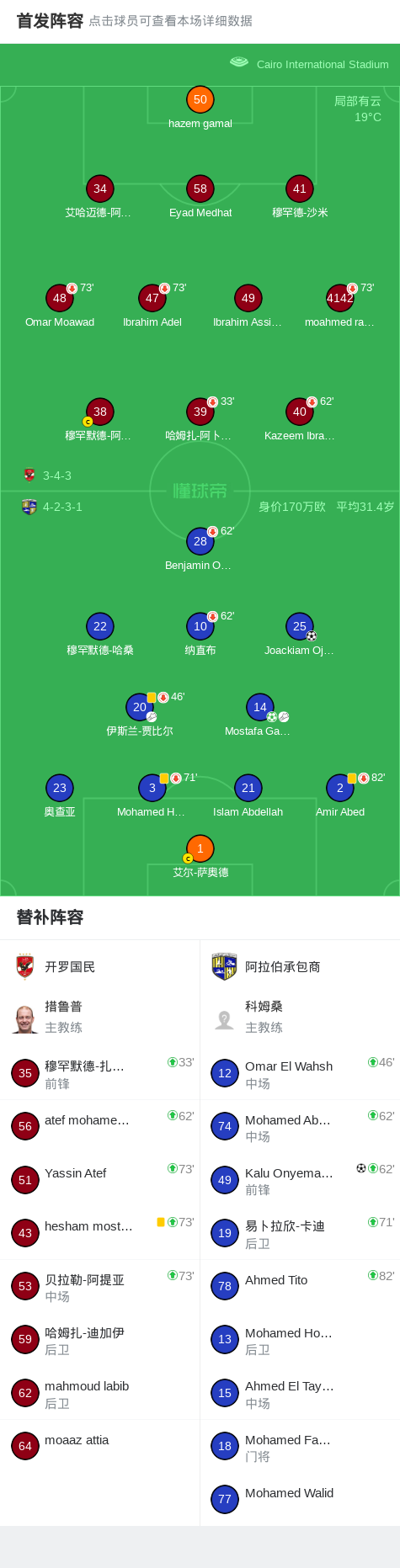The image size is (400, 1568).
Task: Open 开罗国民 team page
Action: 99,967
